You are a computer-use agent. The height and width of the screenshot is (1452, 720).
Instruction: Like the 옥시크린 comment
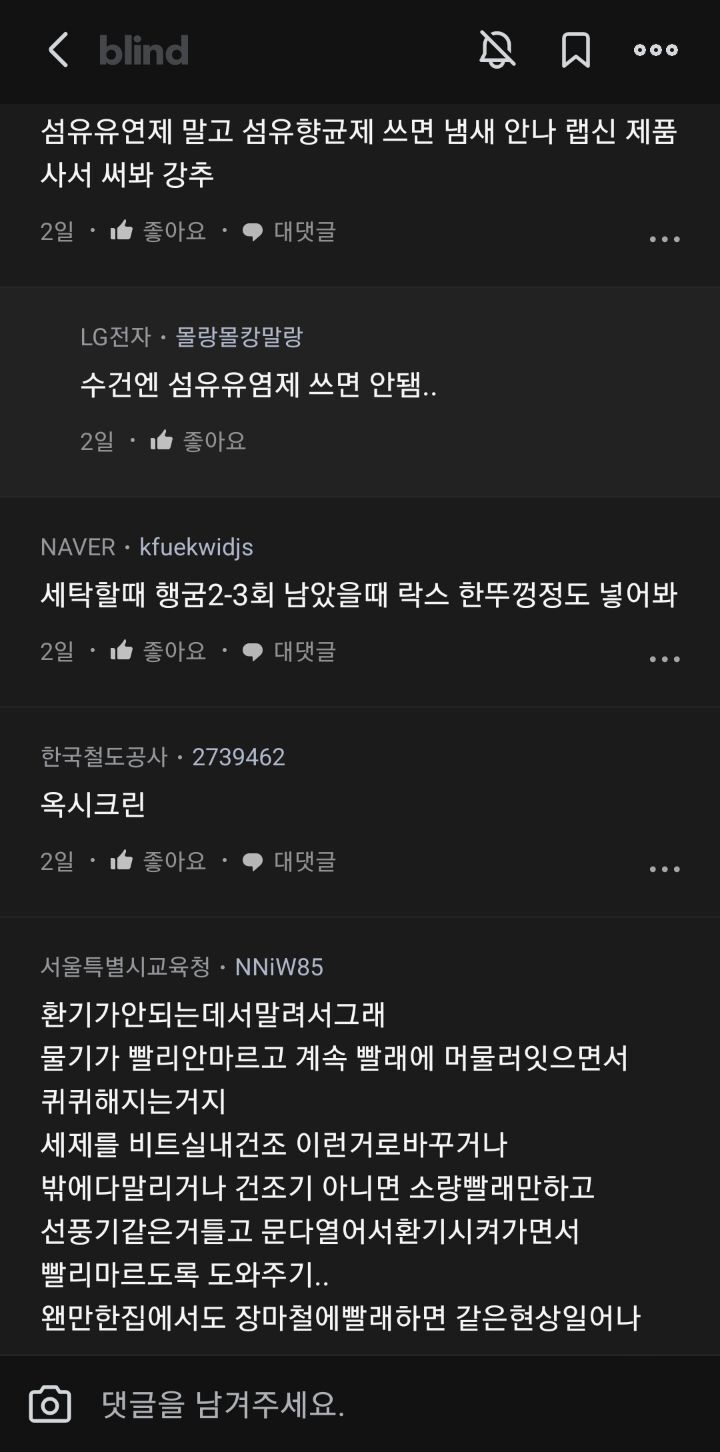click(x=158, y=861)
